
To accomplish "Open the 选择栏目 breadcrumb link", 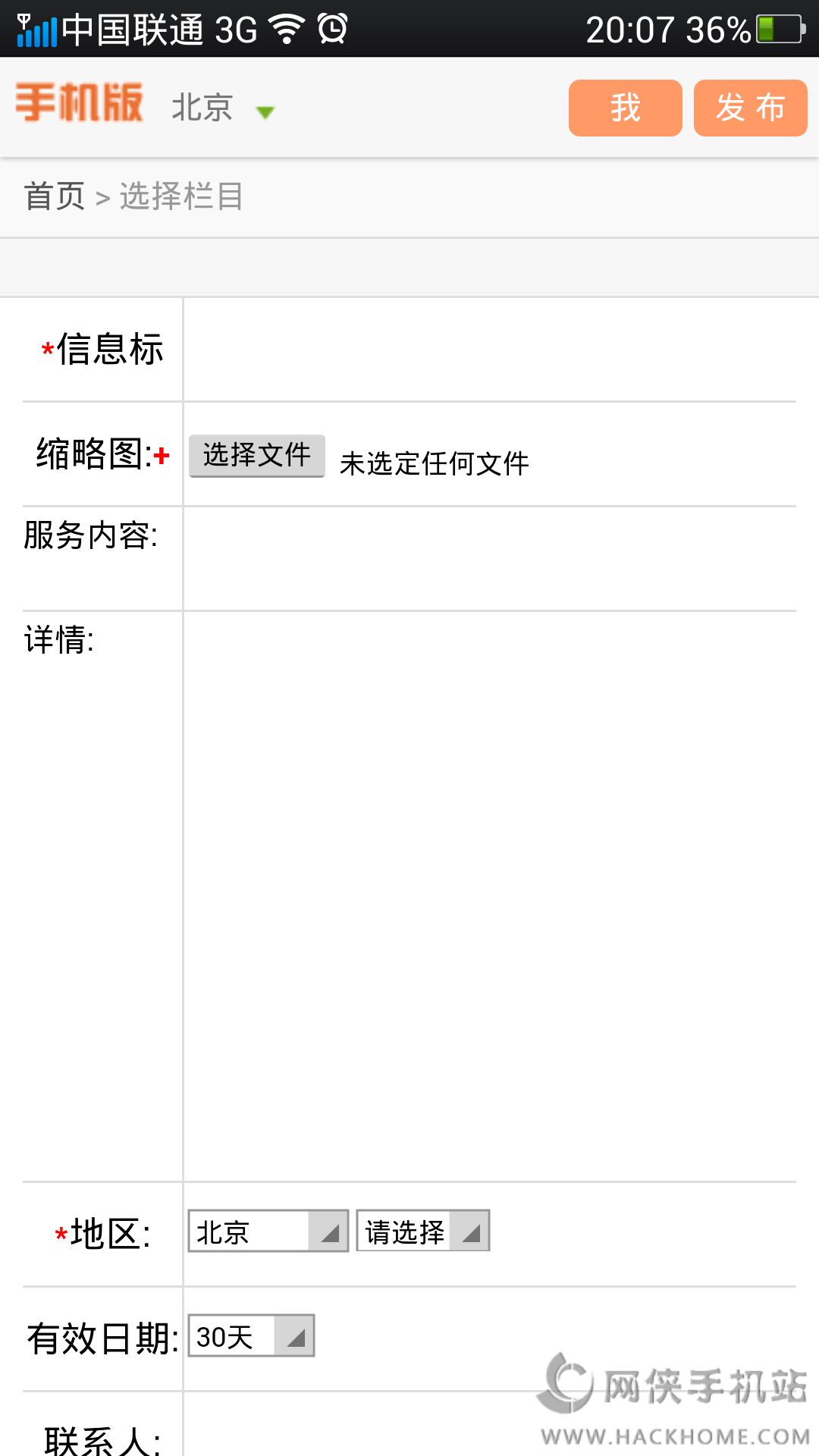I will pyautogui.click(x=181, y=196).
